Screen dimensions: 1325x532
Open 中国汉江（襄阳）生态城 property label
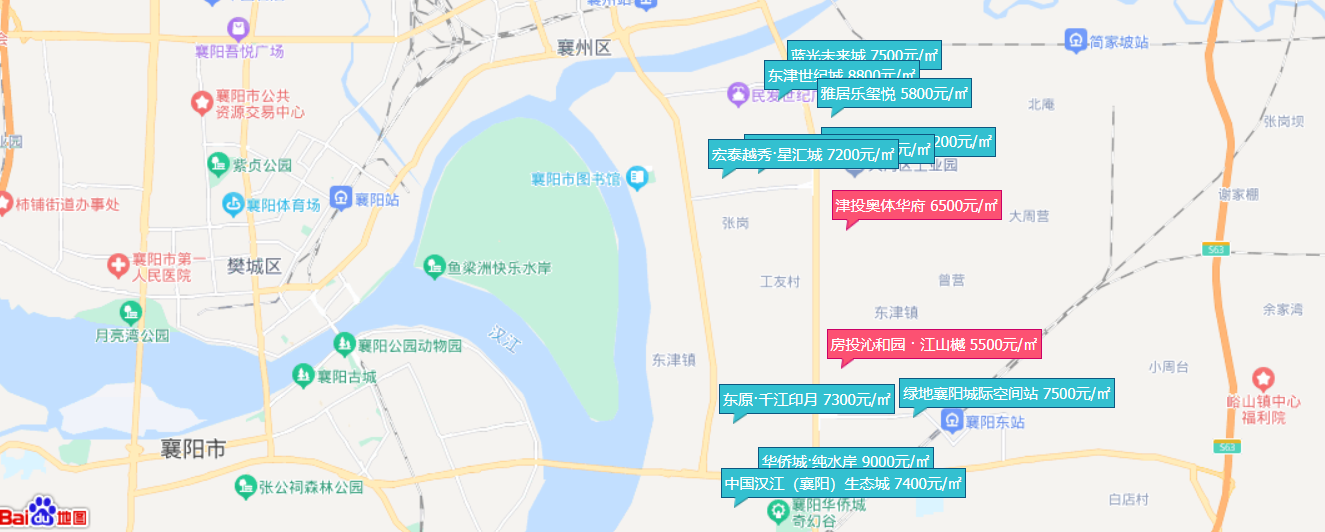point(843,485)
